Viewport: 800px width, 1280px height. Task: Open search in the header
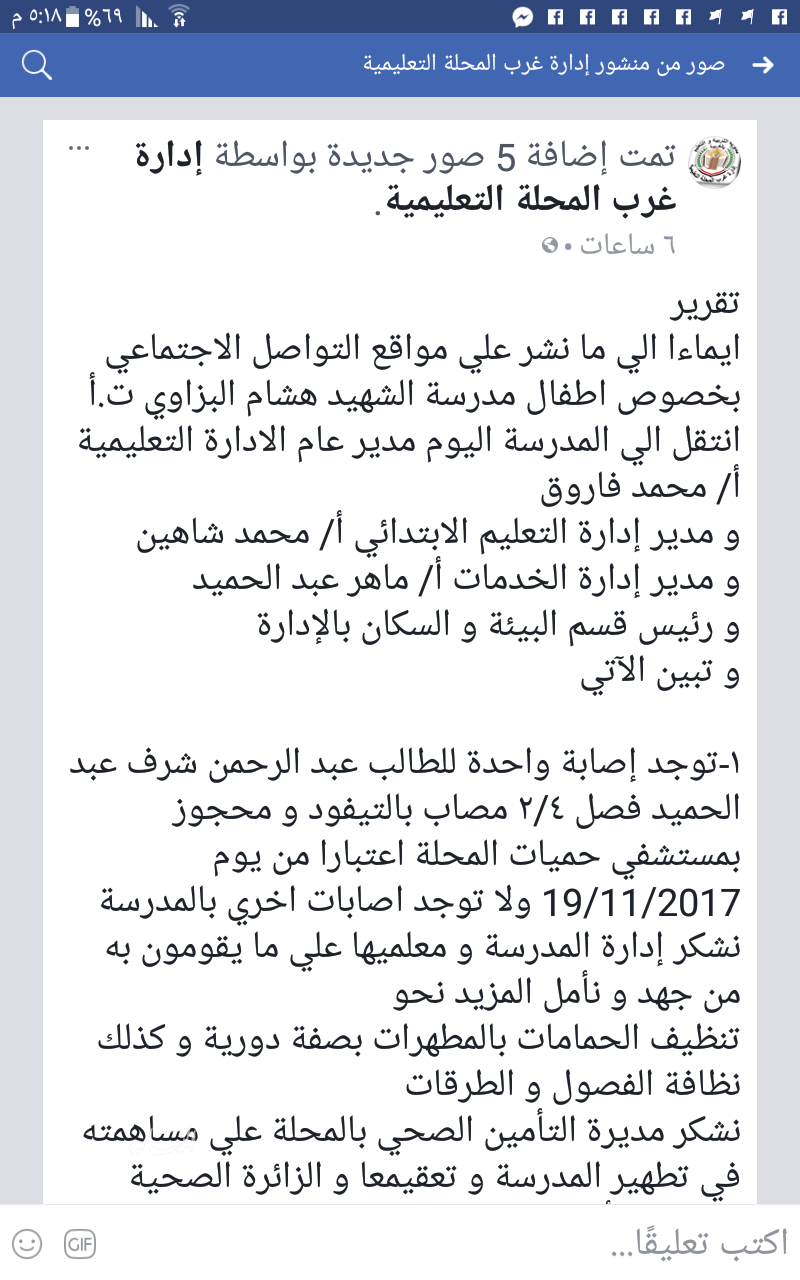pyautogui.click(x=36, y=66)
